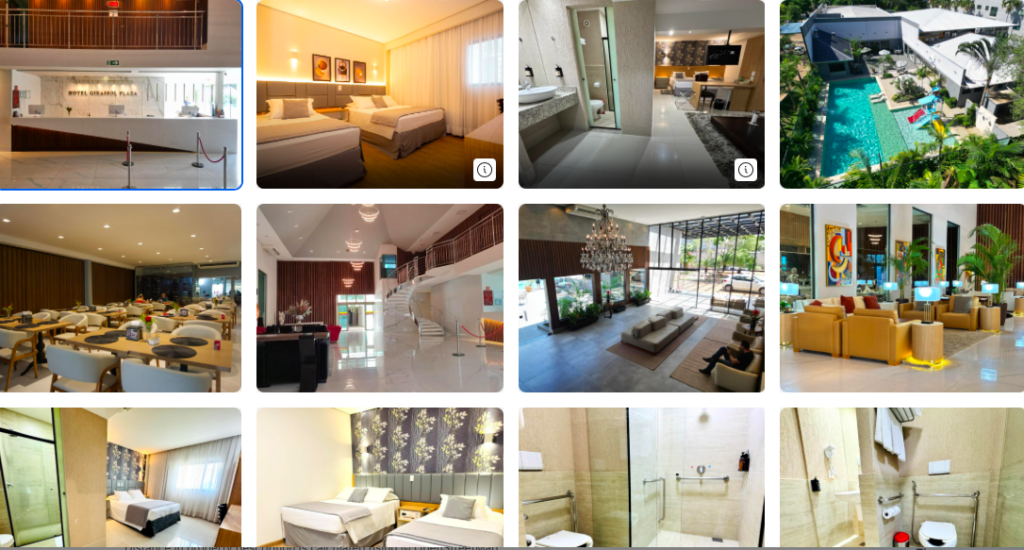Open the accessible shower photo
Image resolution: width=1024 pixels, height=550 pixels.
click(x=641, y=477)
